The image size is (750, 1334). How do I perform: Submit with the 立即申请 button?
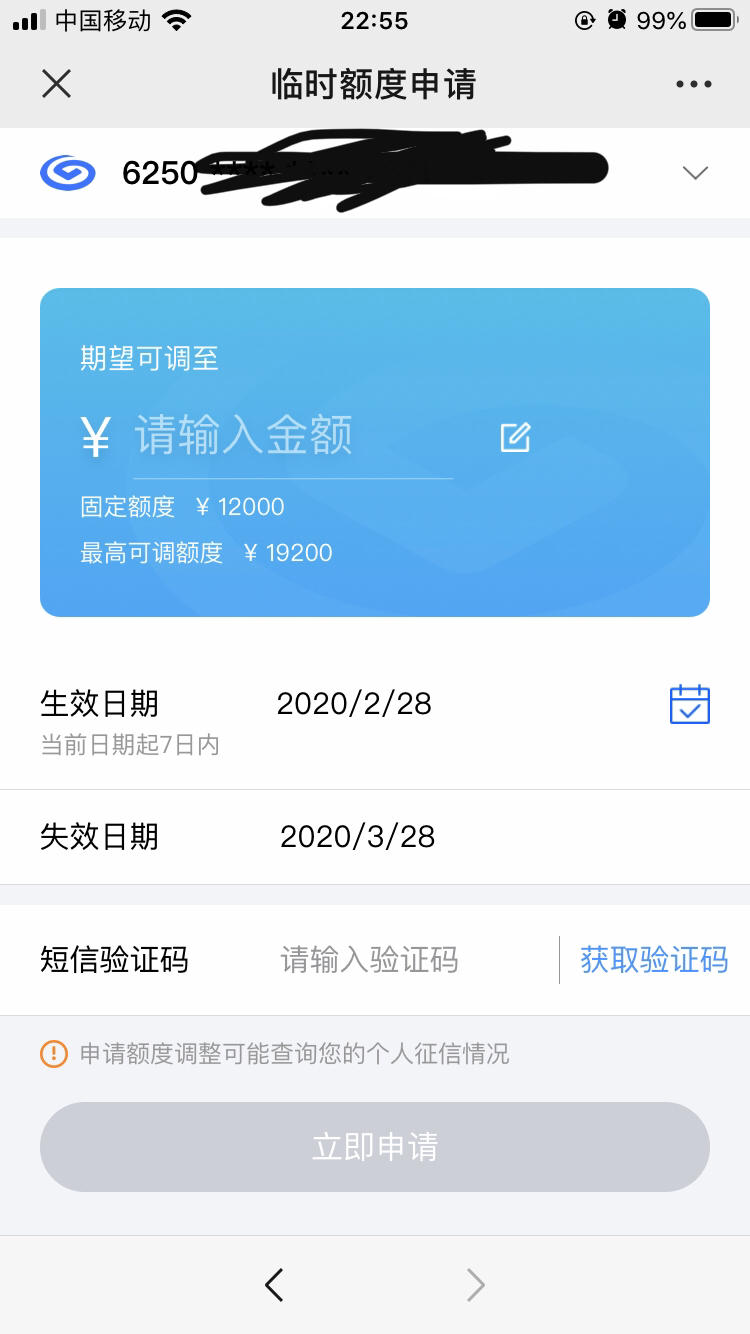[x=375, y=1147]
